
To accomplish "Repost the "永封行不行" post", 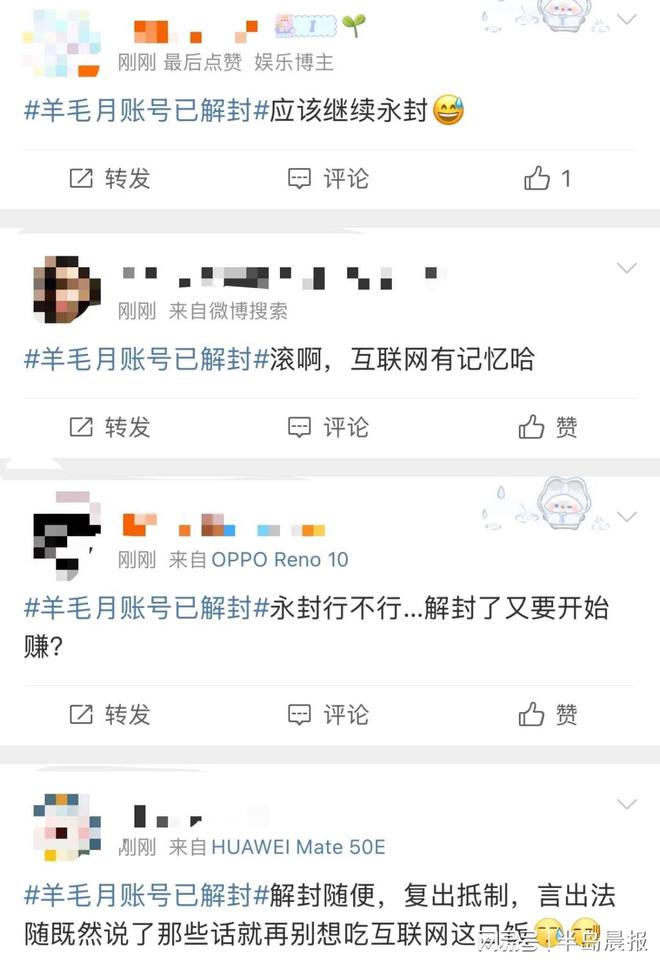I will click(110, 714).
